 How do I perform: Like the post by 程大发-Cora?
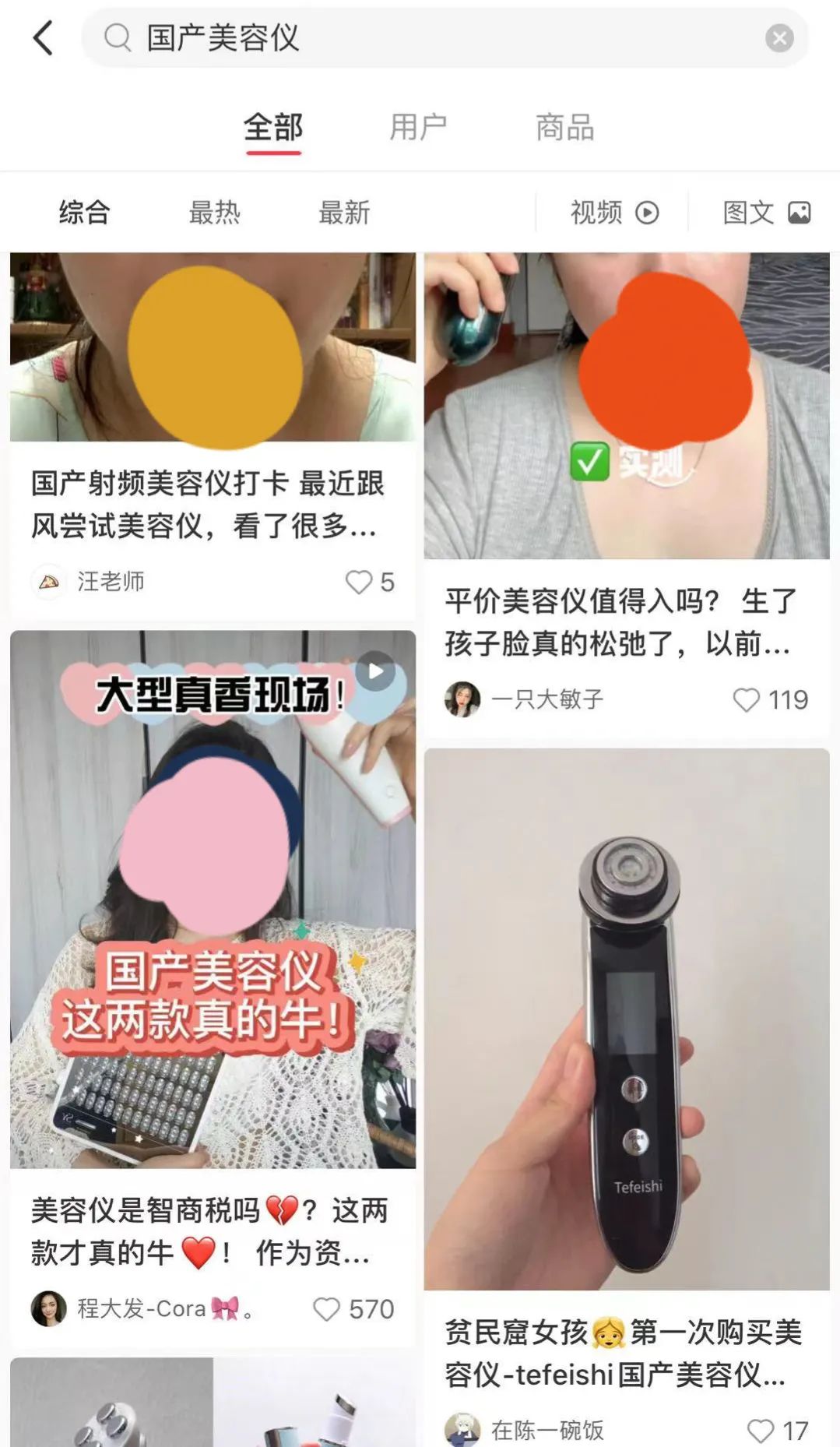[325, 1309]
